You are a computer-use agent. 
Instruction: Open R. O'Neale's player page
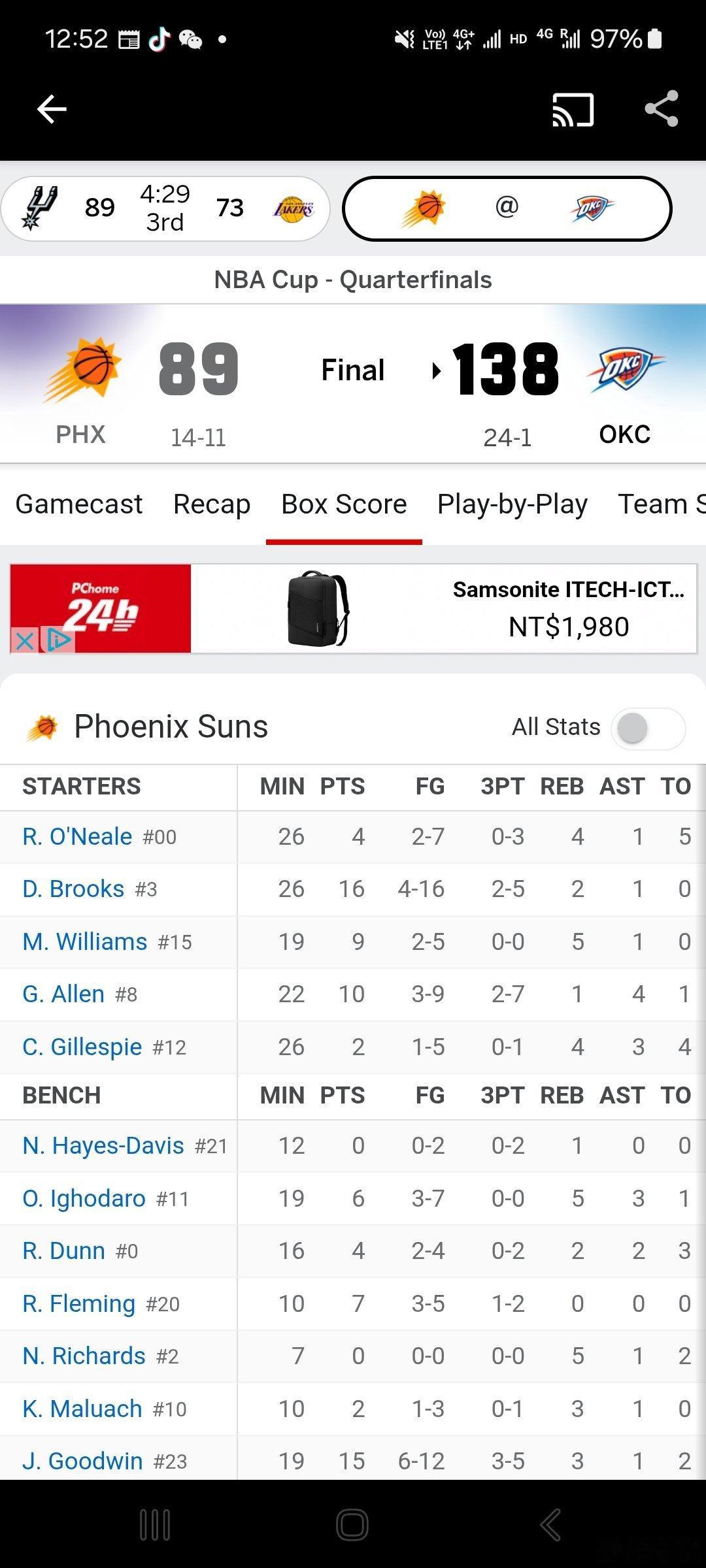[77, 836]
